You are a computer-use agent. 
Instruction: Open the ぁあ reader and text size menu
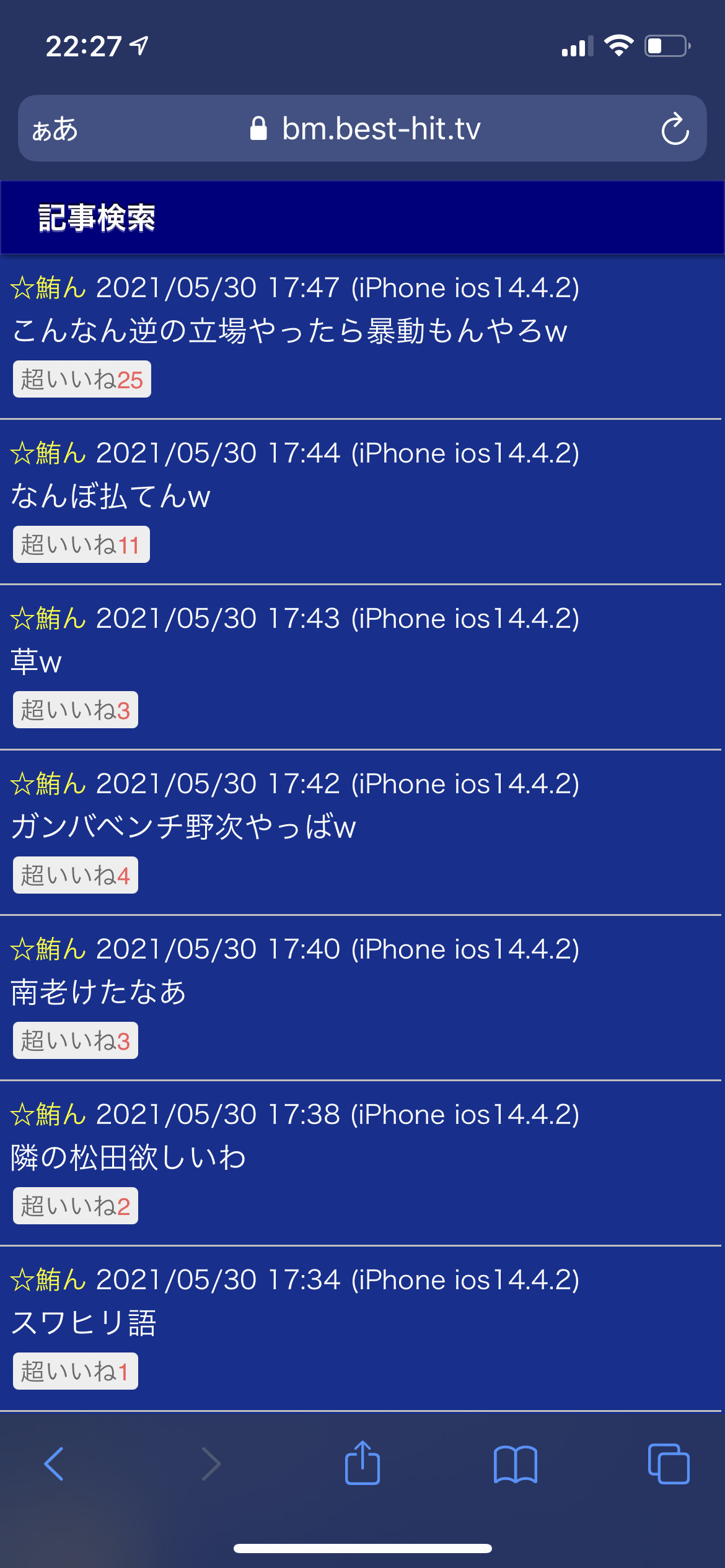pos(55,129)
